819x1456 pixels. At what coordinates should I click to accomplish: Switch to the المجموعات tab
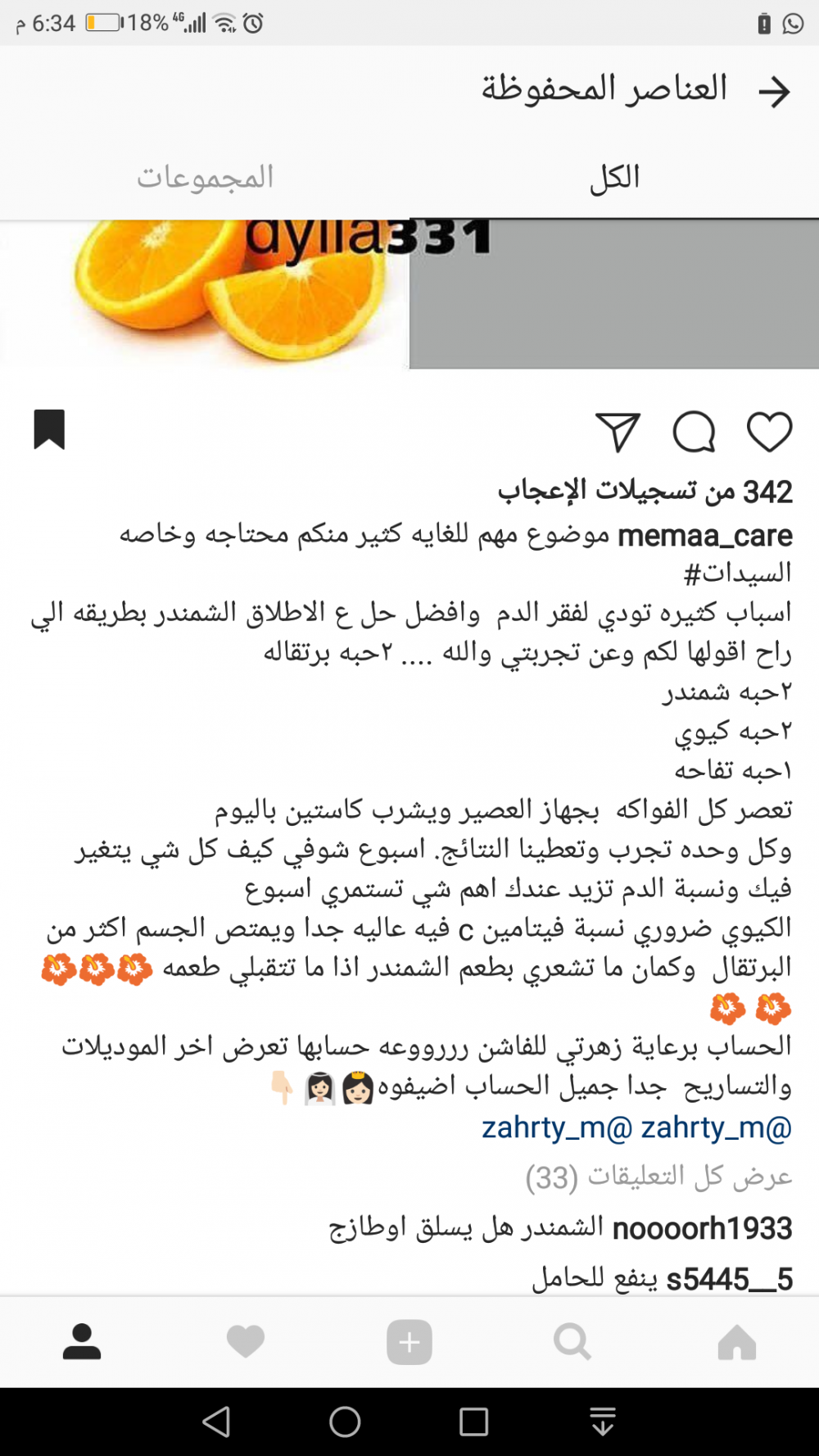click(205, 177)
